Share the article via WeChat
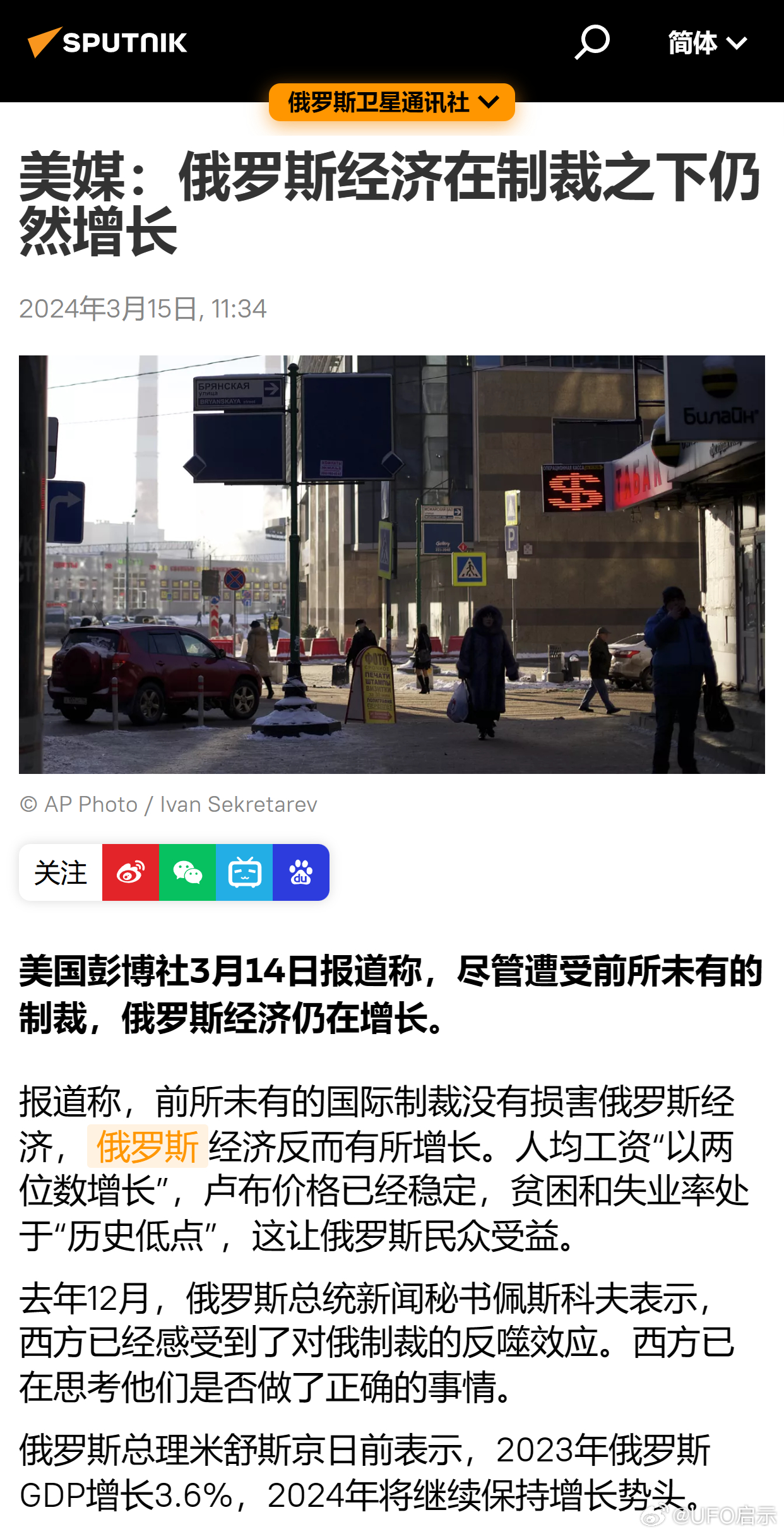The height and width of the screenshot is (1534, 784). coord(187,872)
